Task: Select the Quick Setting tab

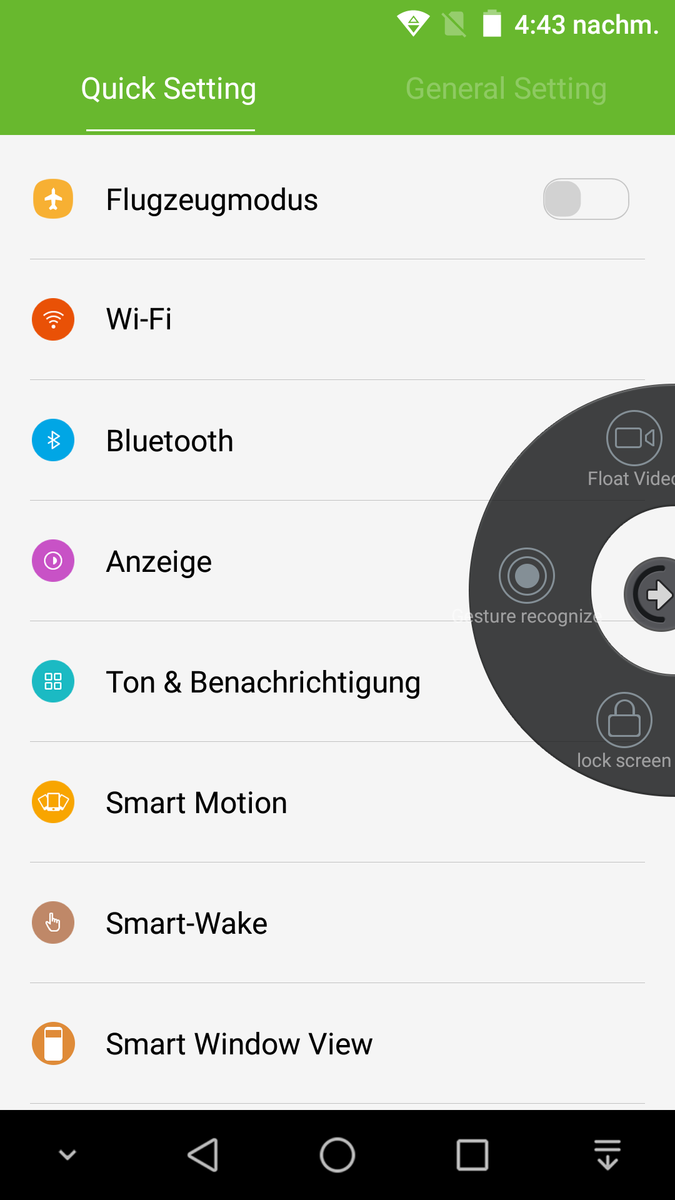Action: click(x=168, y=89)
